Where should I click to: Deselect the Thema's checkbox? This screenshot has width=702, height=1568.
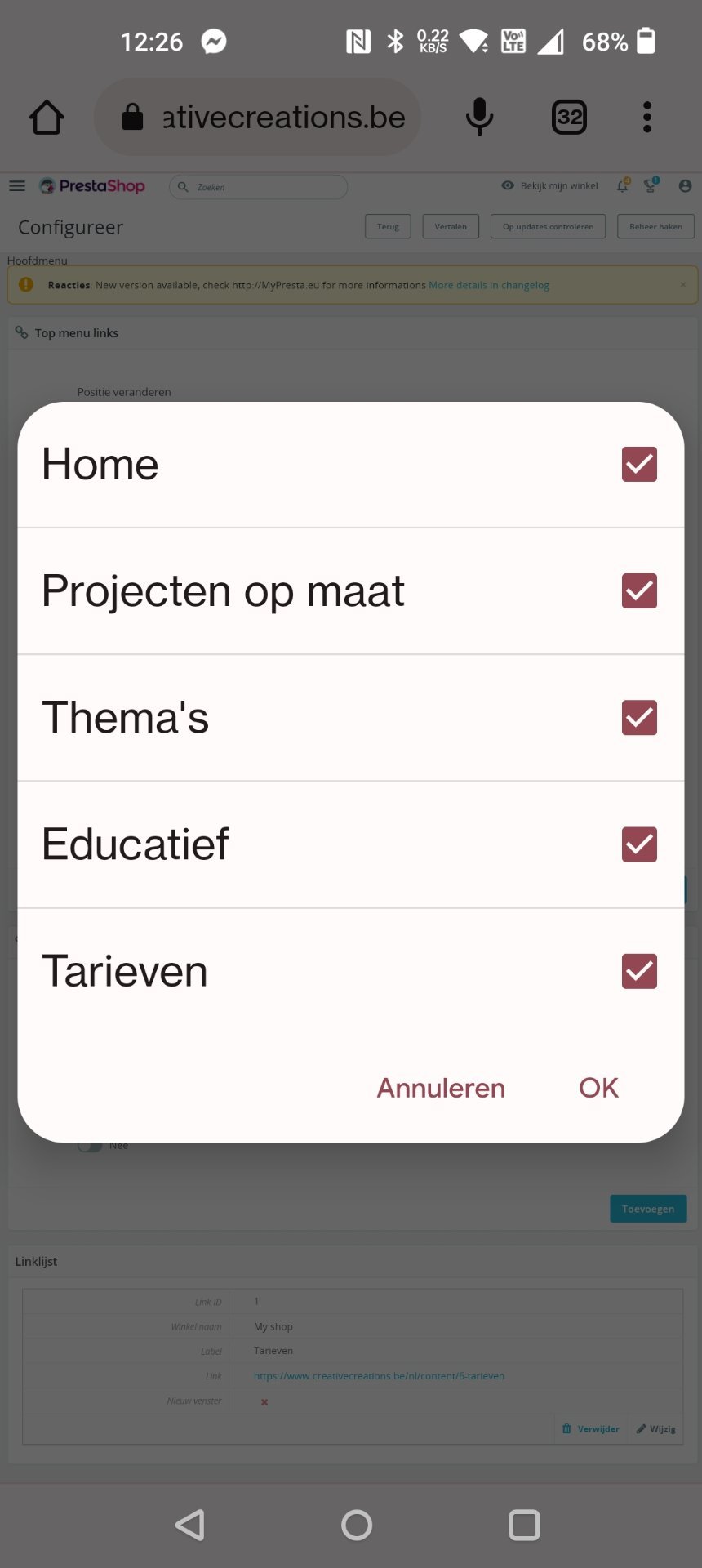(x=639, y=718)
